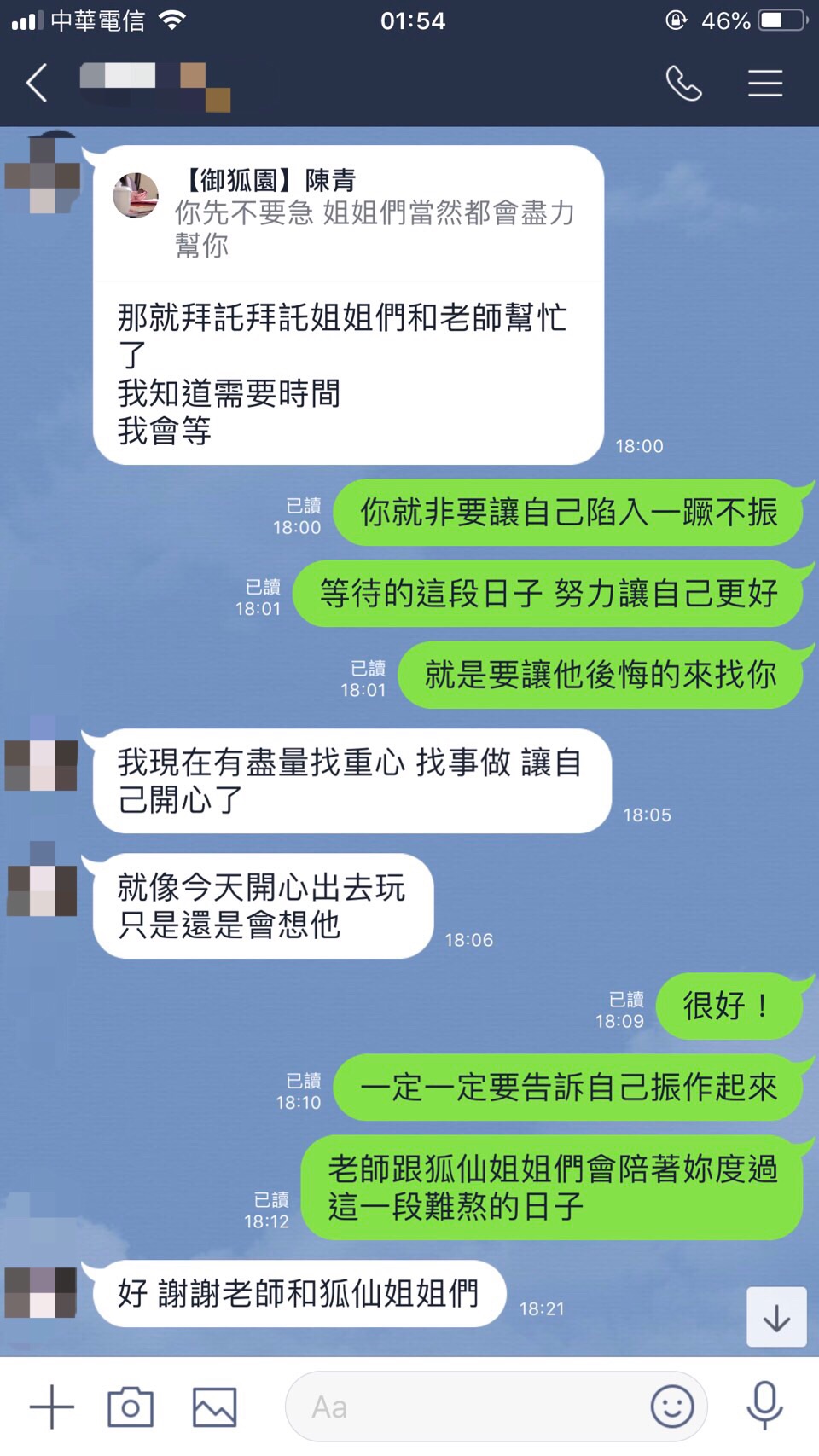This screenshot has height=1456, width=819.
Task: Open the emoji sticker picker
Action: click(672, 1407)
